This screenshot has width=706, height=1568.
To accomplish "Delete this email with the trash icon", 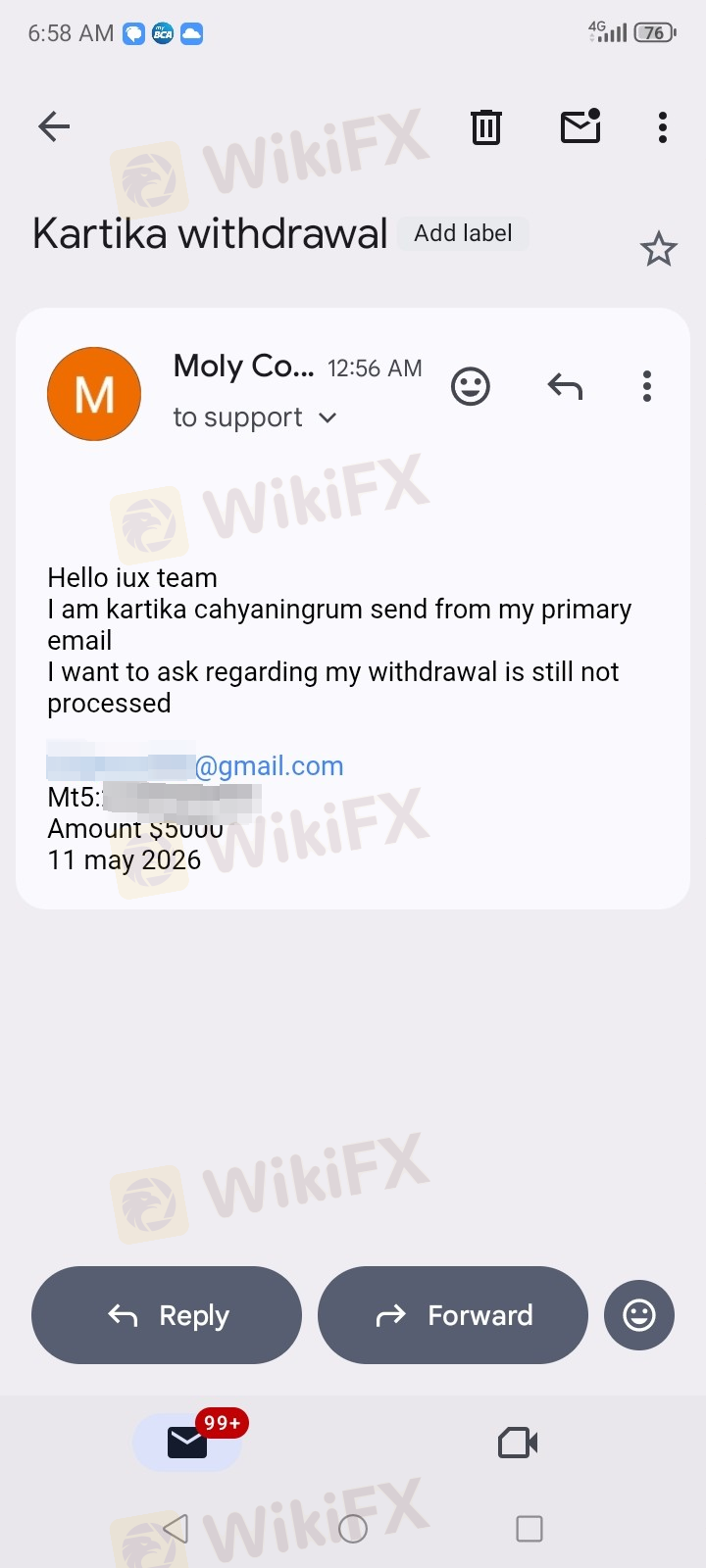I will (x=486, y=127).
